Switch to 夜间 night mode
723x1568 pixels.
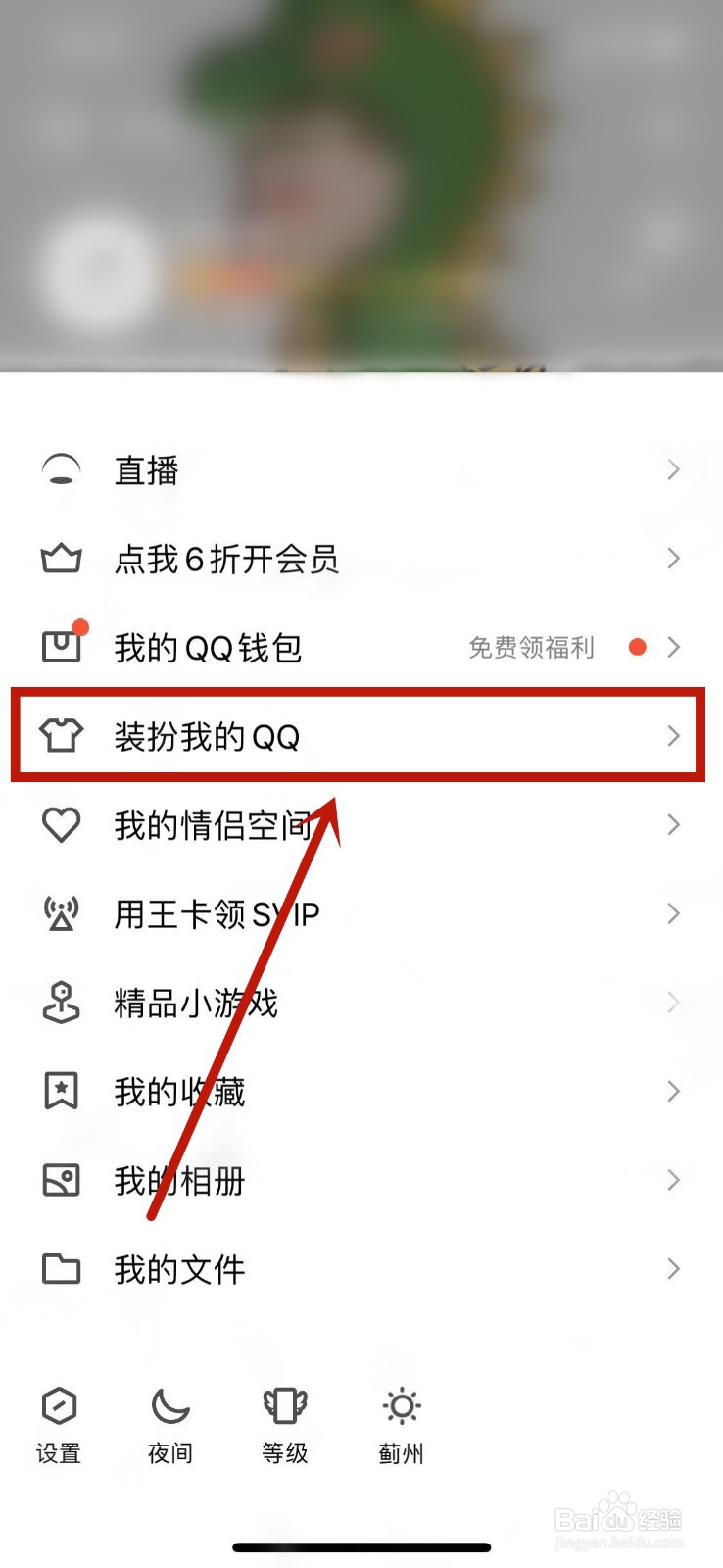click(x=170, y=1426)
